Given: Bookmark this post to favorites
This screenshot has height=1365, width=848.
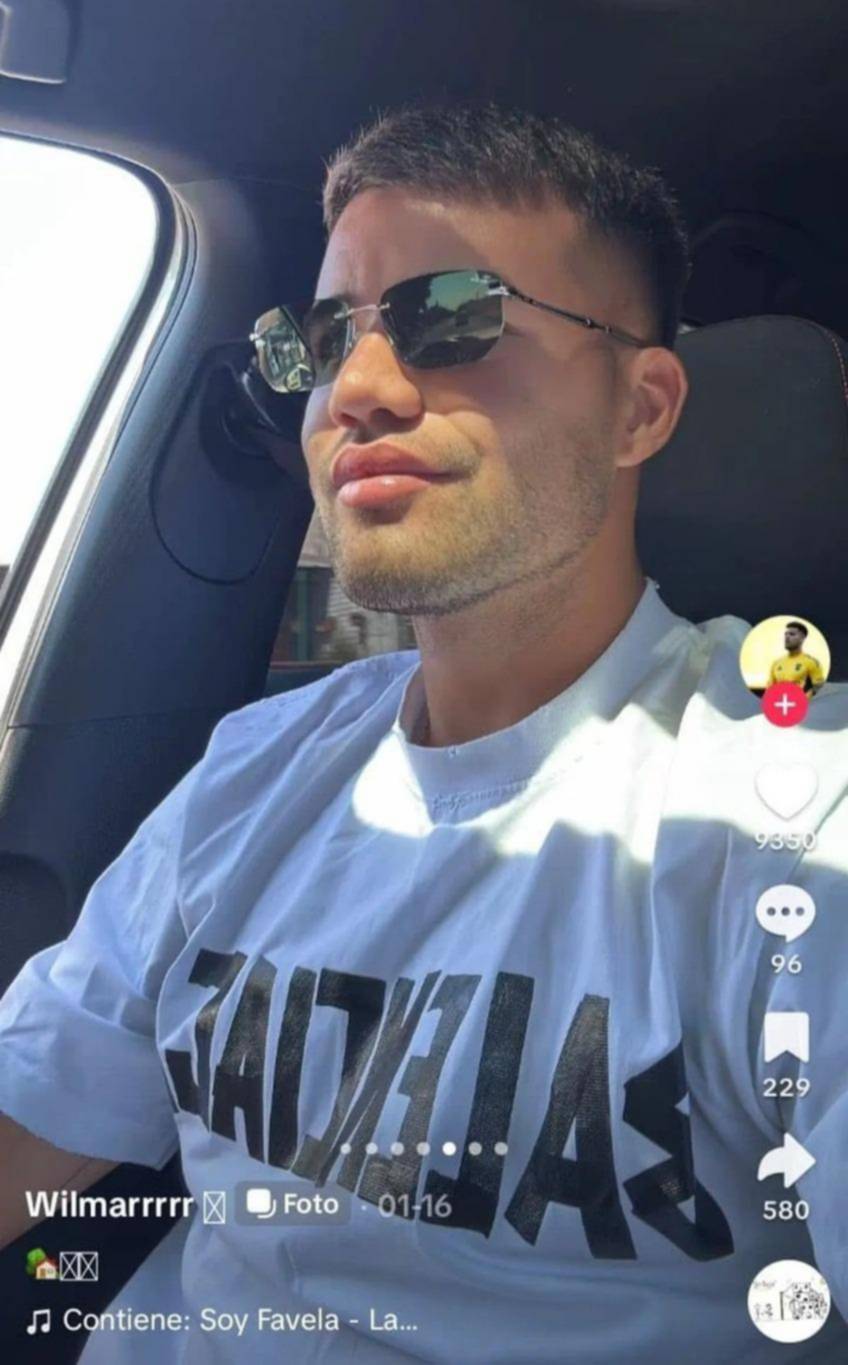Looking at the screenshot, I should tap(786, 1037).
